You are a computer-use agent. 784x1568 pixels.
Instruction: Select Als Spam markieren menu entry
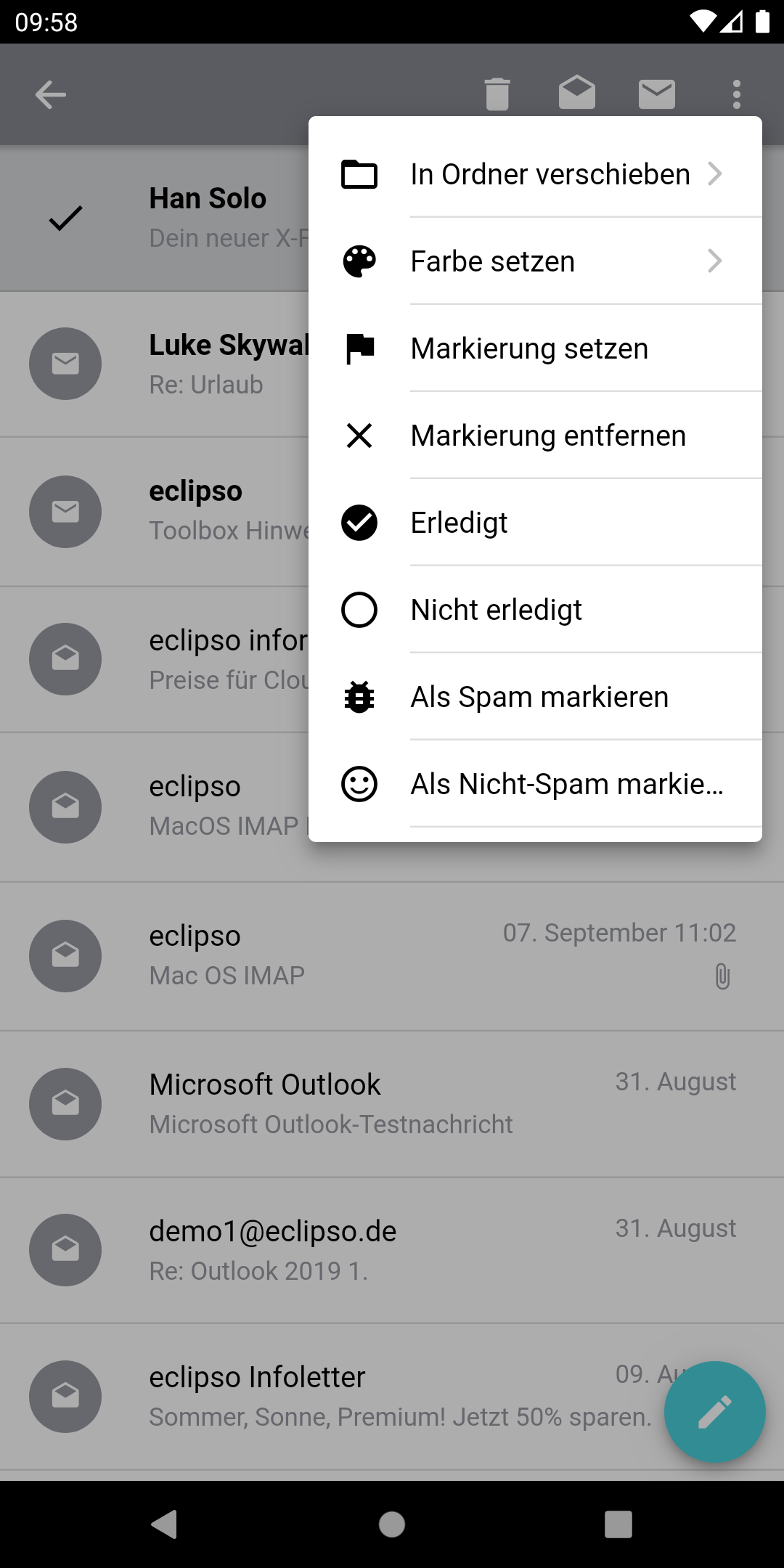540,696
